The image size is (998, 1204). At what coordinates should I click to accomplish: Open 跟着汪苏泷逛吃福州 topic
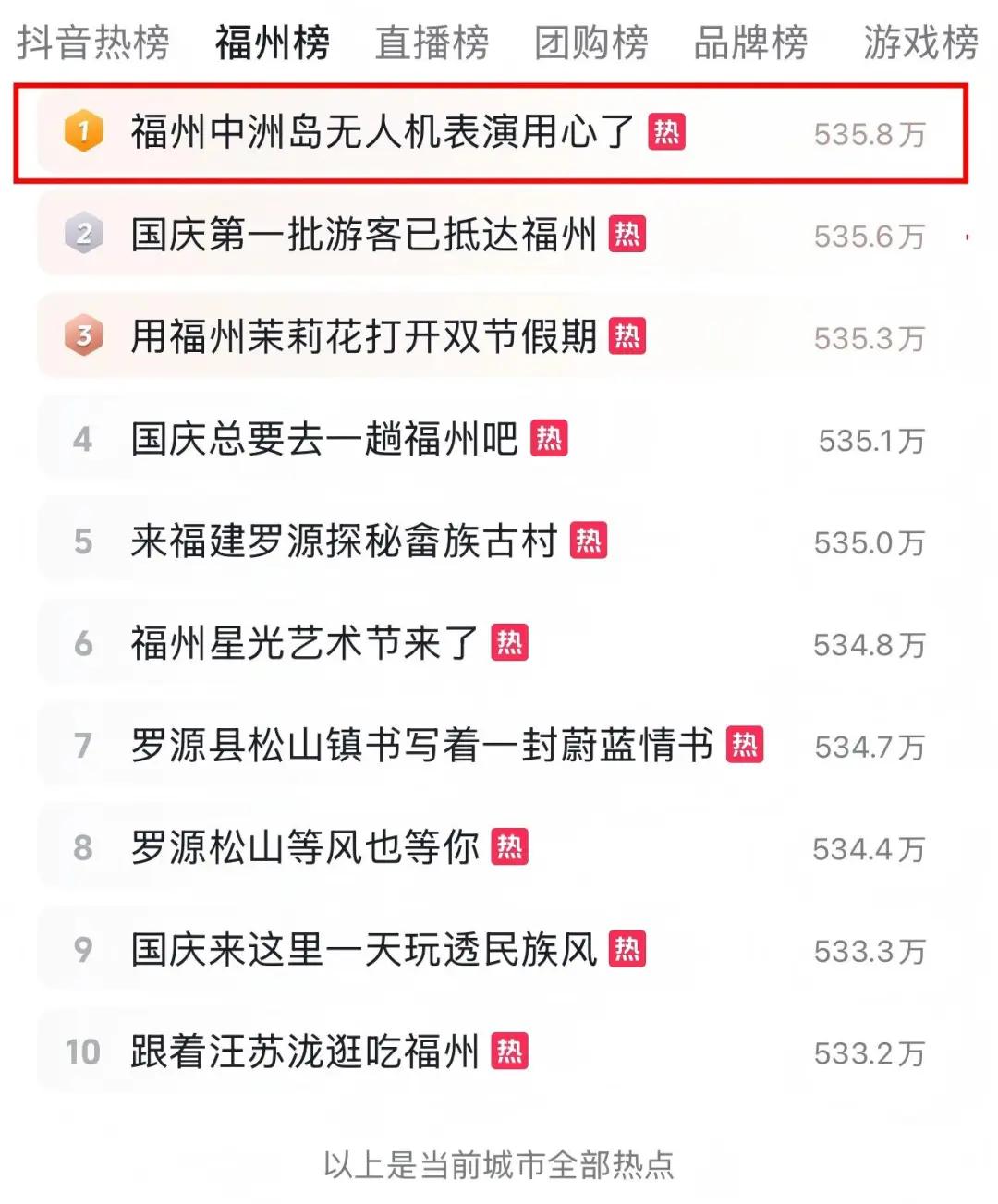[304, 1052]
